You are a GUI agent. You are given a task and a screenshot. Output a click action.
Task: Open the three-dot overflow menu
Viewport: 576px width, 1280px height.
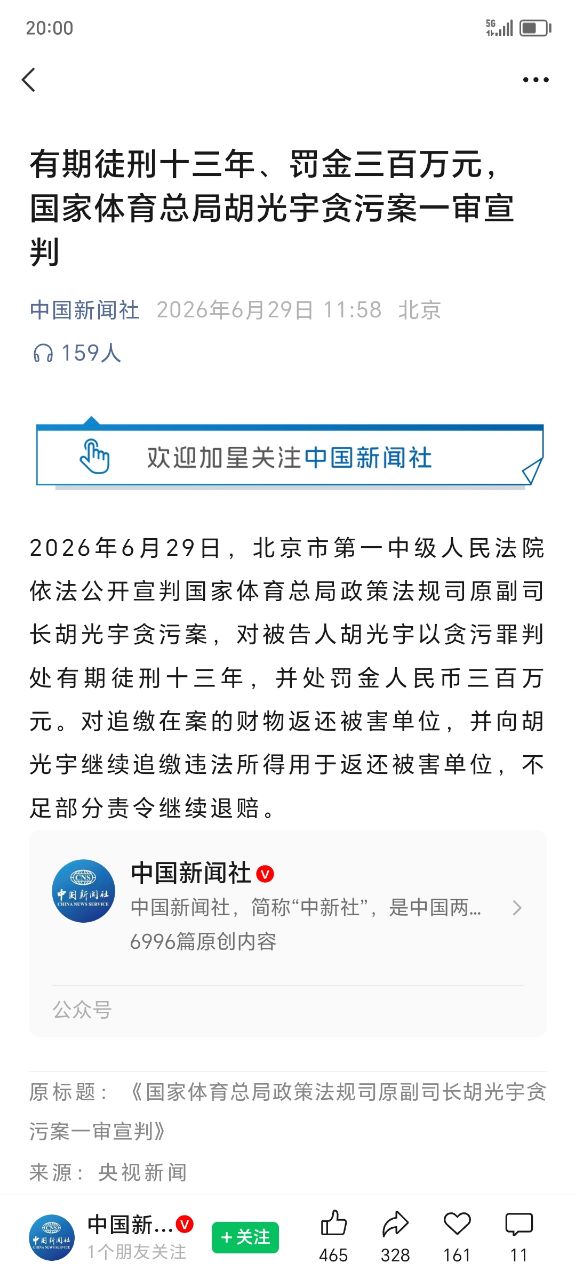536,80
